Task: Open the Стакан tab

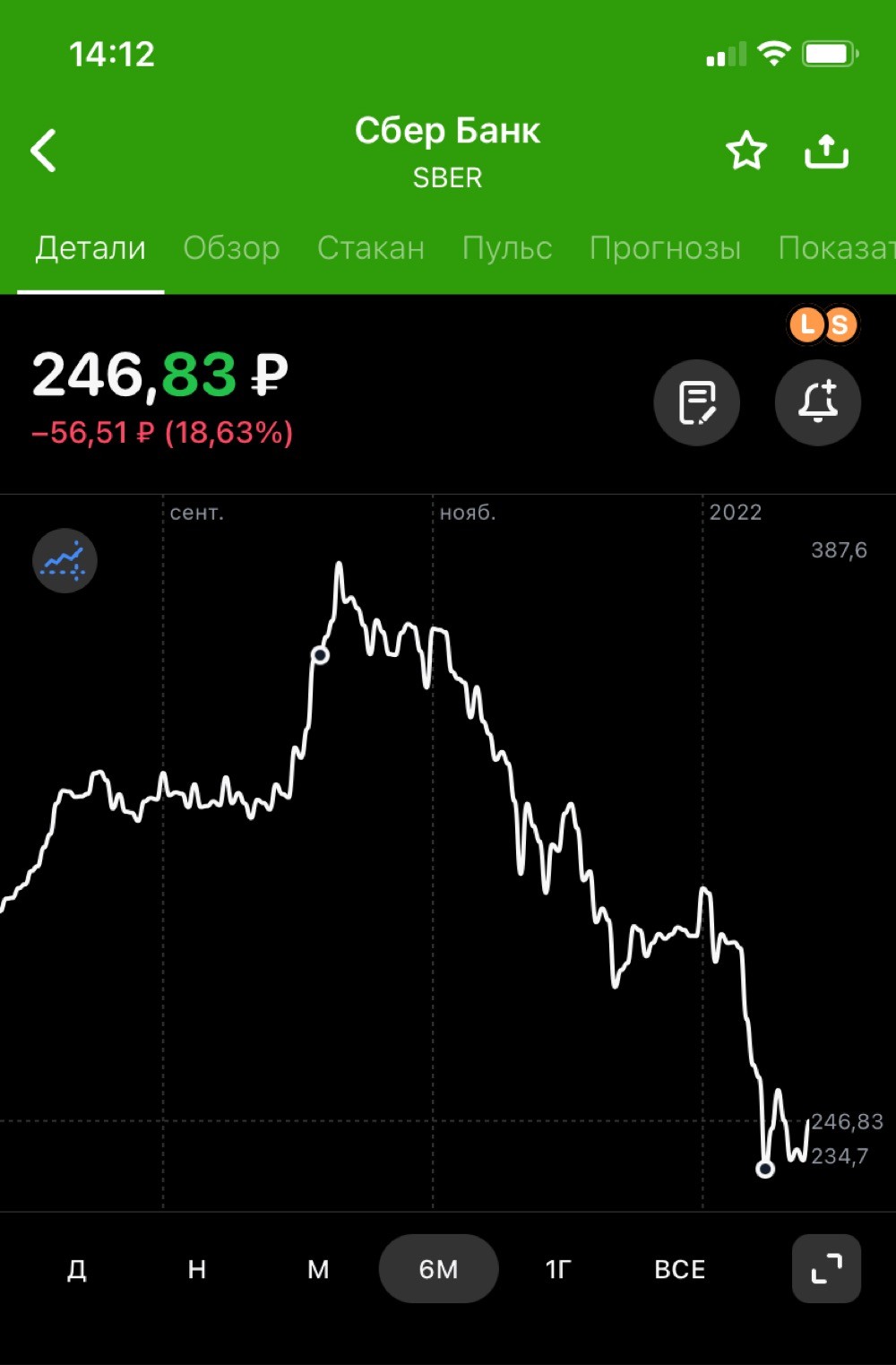Action: coord(370,247)
